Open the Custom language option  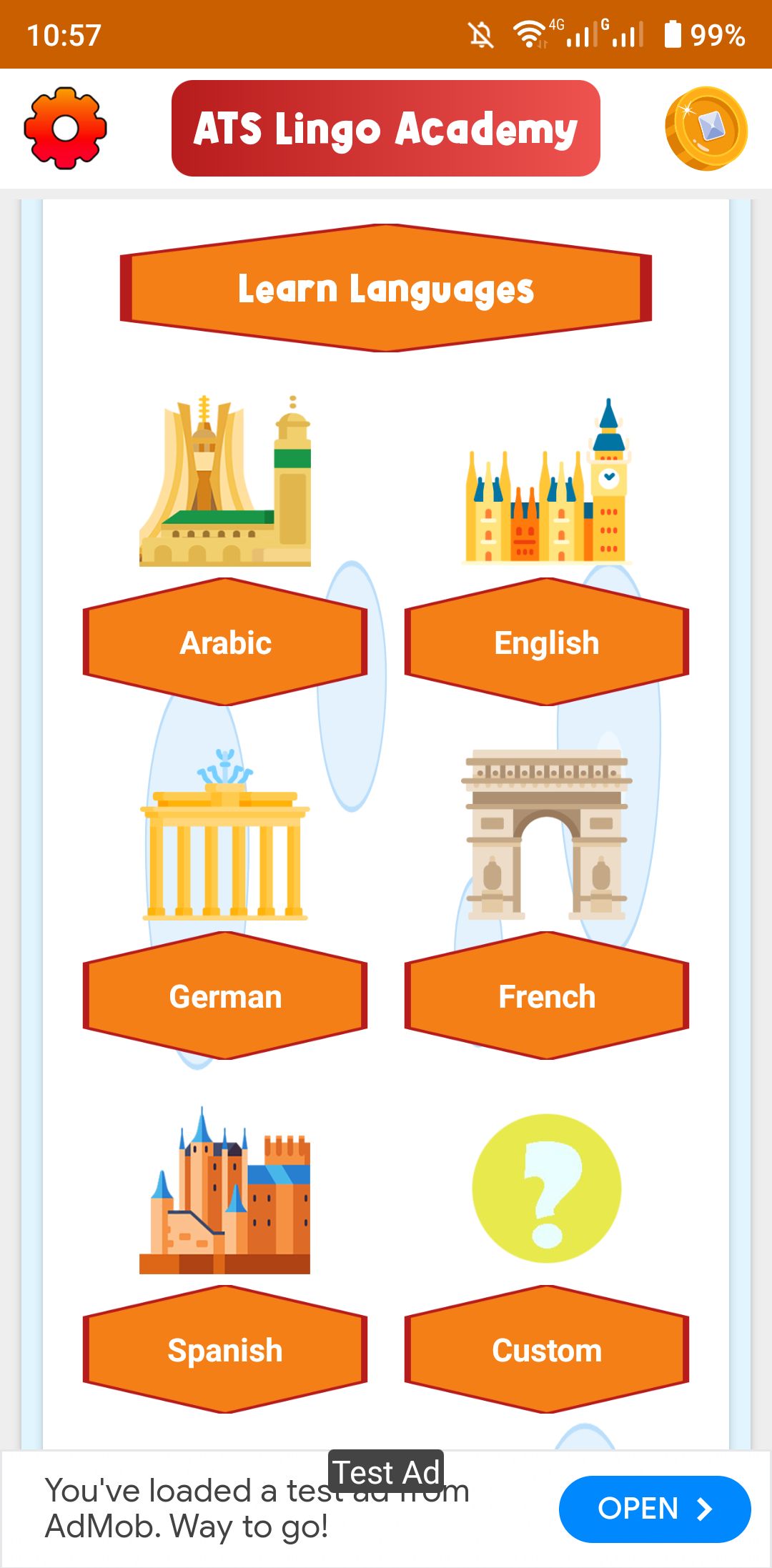click(547, 1349)
